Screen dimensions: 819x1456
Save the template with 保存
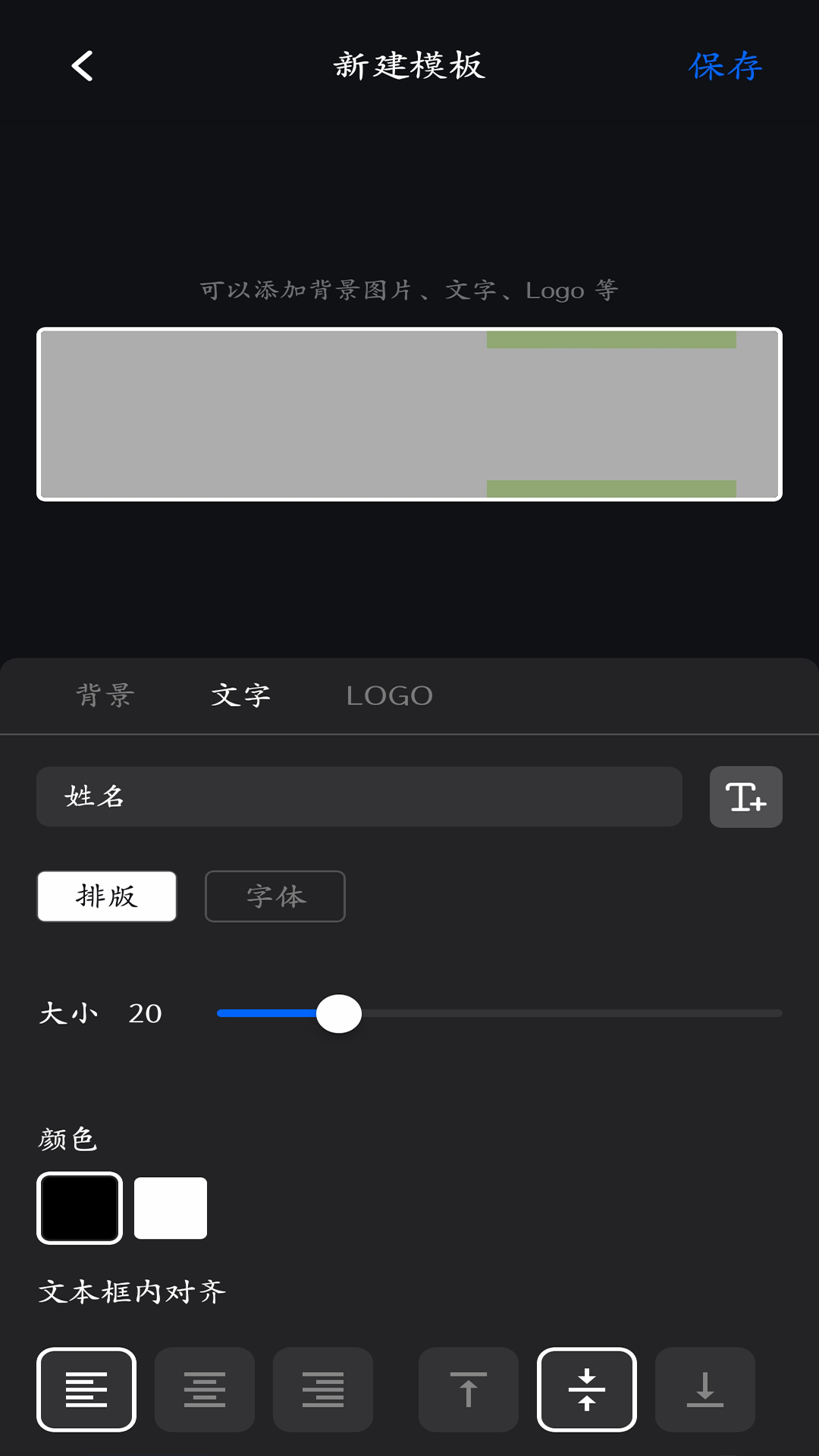click(725, 67)
